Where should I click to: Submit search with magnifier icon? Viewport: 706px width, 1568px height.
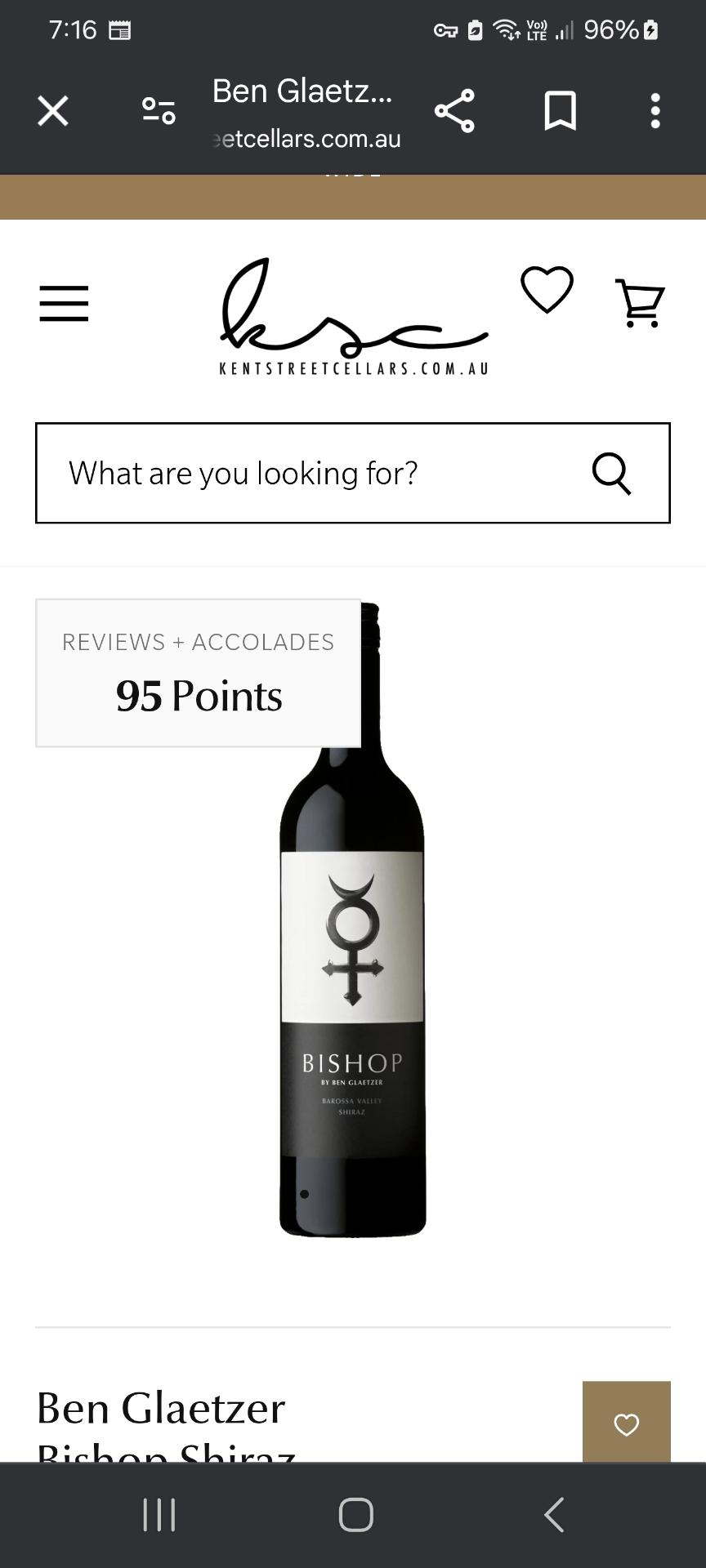(x=611, y=474)
